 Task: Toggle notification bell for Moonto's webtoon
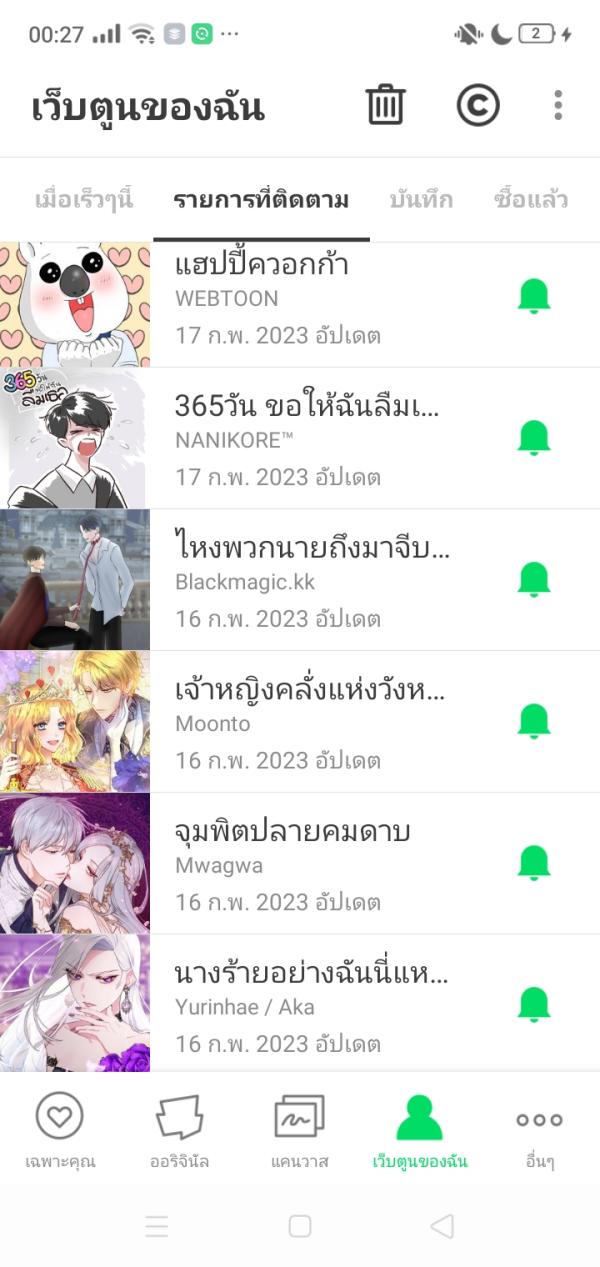coord(534,721)
